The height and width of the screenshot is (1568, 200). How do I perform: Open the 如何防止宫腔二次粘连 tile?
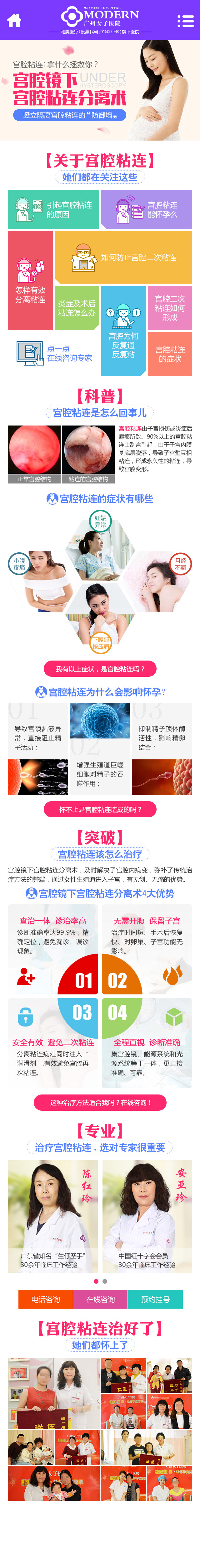point(123,257)
